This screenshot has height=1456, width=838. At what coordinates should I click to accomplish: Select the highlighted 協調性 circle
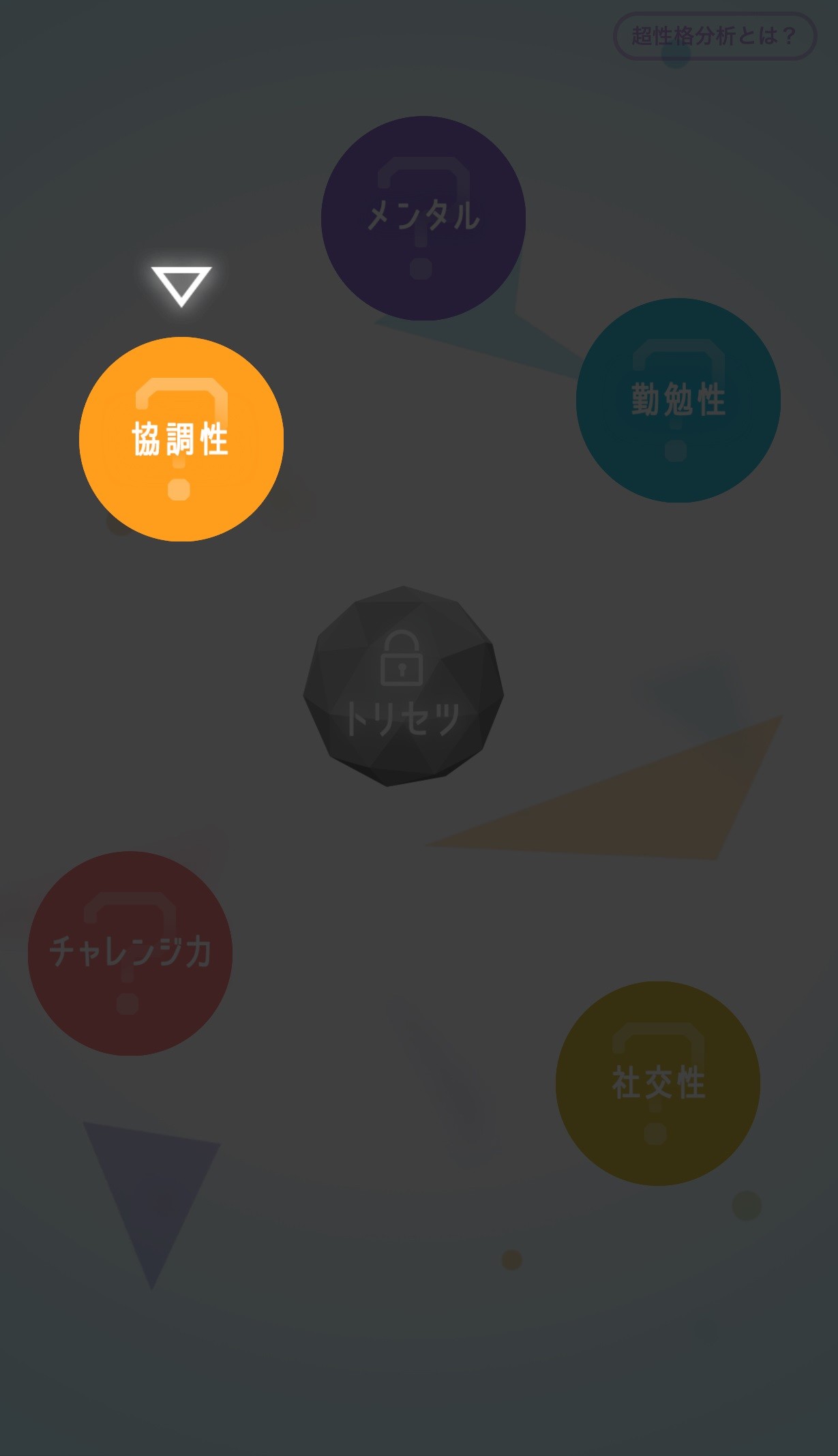(x=181, y=439)
